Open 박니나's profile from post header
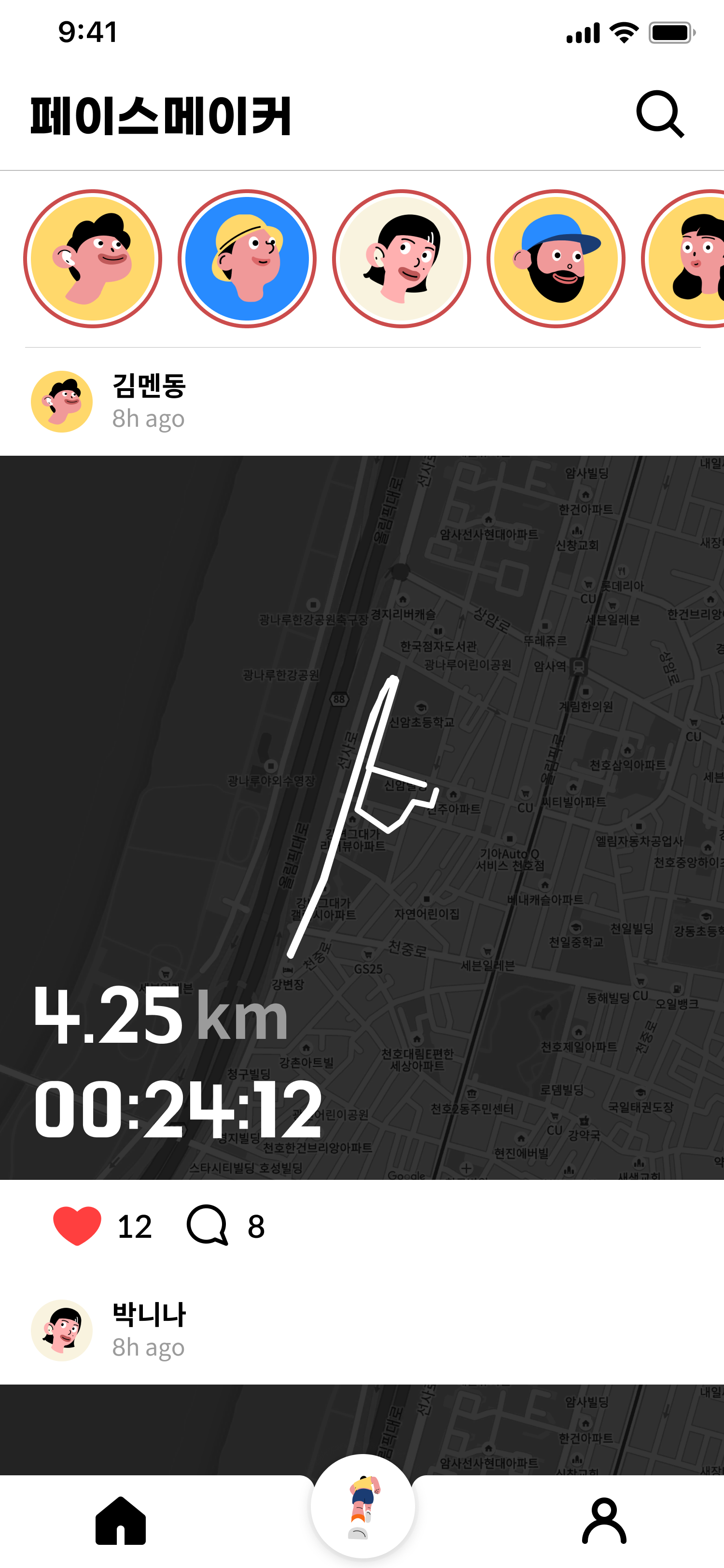724x1568 pixels. 62,1330
